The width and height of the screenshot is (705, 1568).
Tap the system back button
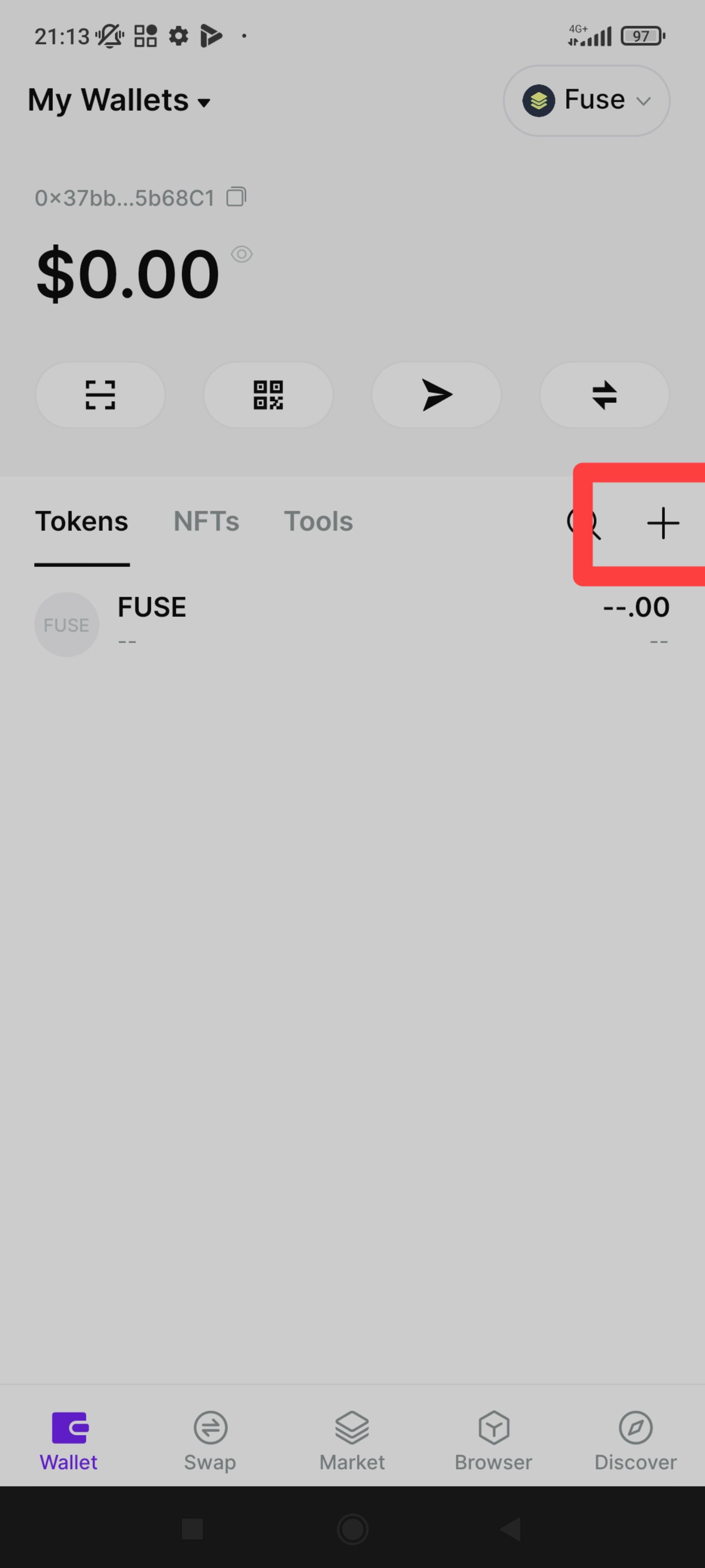coord(511,1528)
